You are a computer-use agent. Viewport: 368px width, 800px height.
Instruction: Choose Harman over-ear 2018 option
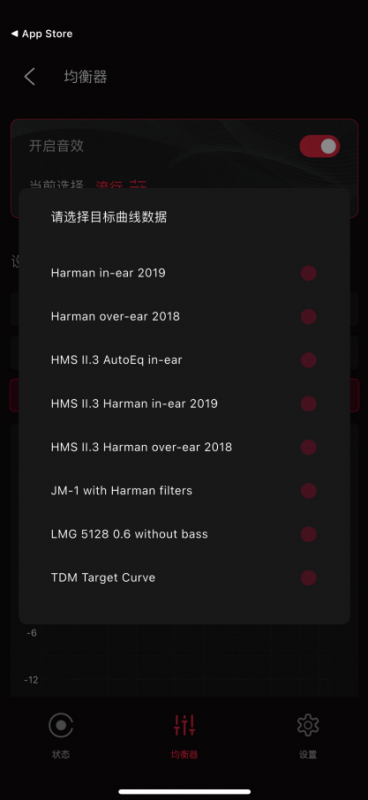(184, 316)
